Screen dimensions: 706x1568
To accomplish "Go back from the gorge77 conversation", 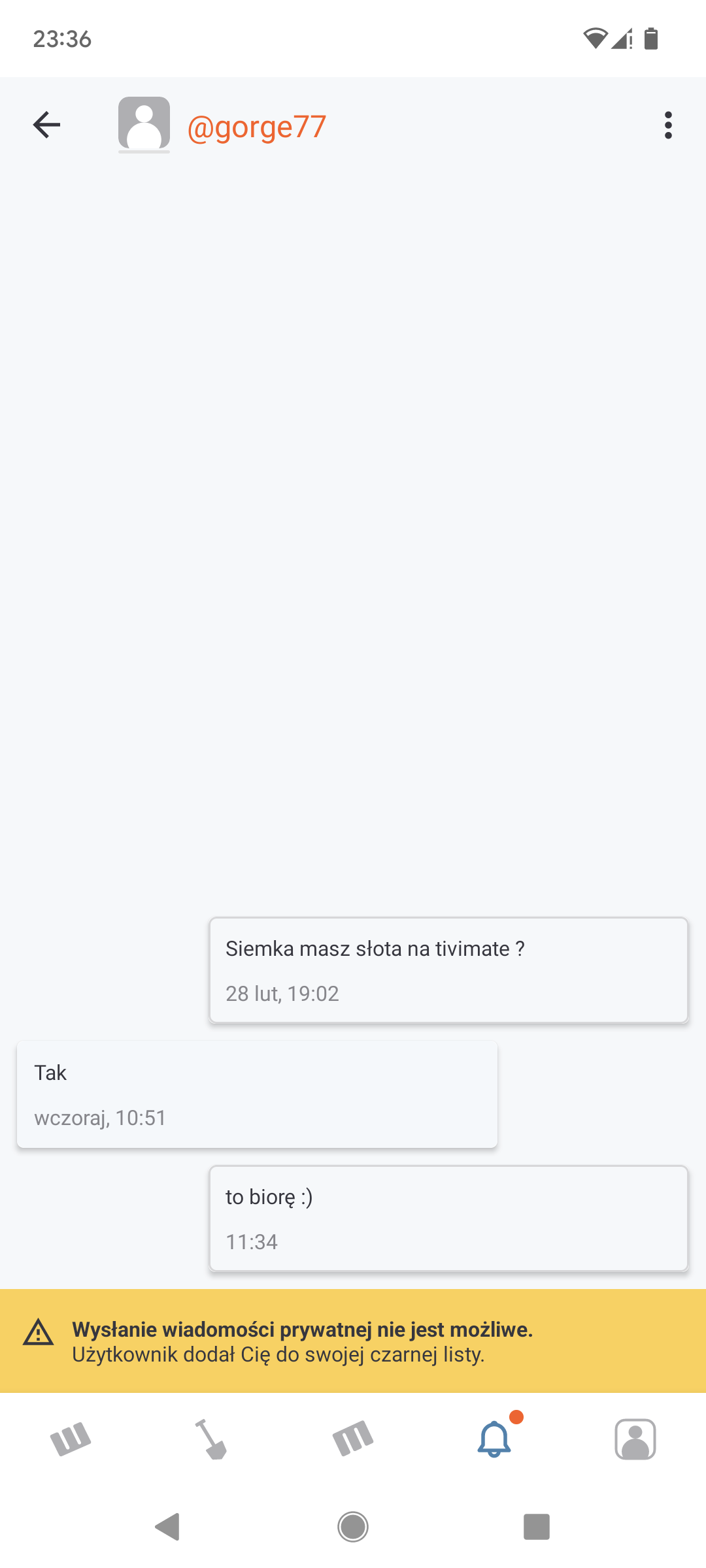I will click(46, 125).
